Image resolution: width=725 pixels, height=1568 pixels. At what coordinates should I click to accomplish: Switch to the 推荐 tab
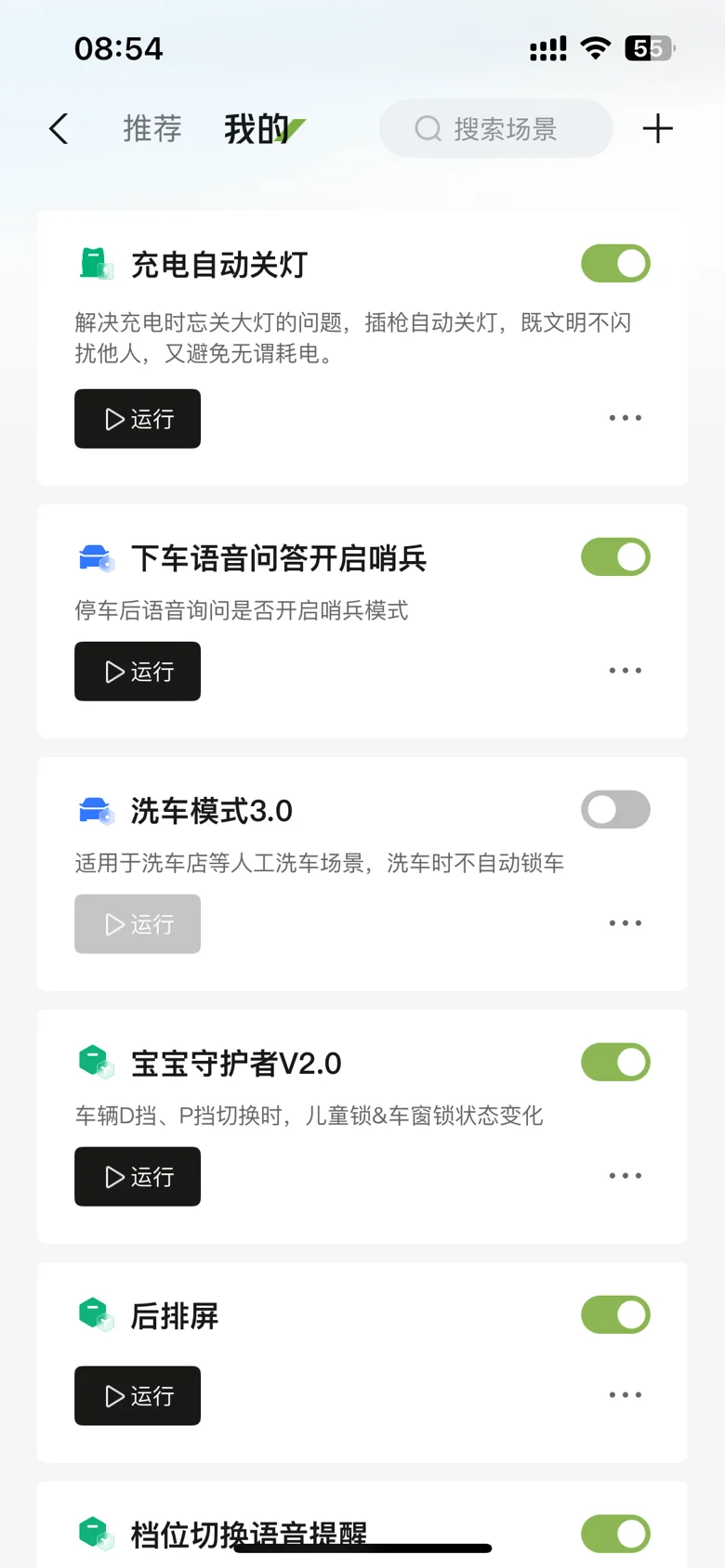coord(152,129)
